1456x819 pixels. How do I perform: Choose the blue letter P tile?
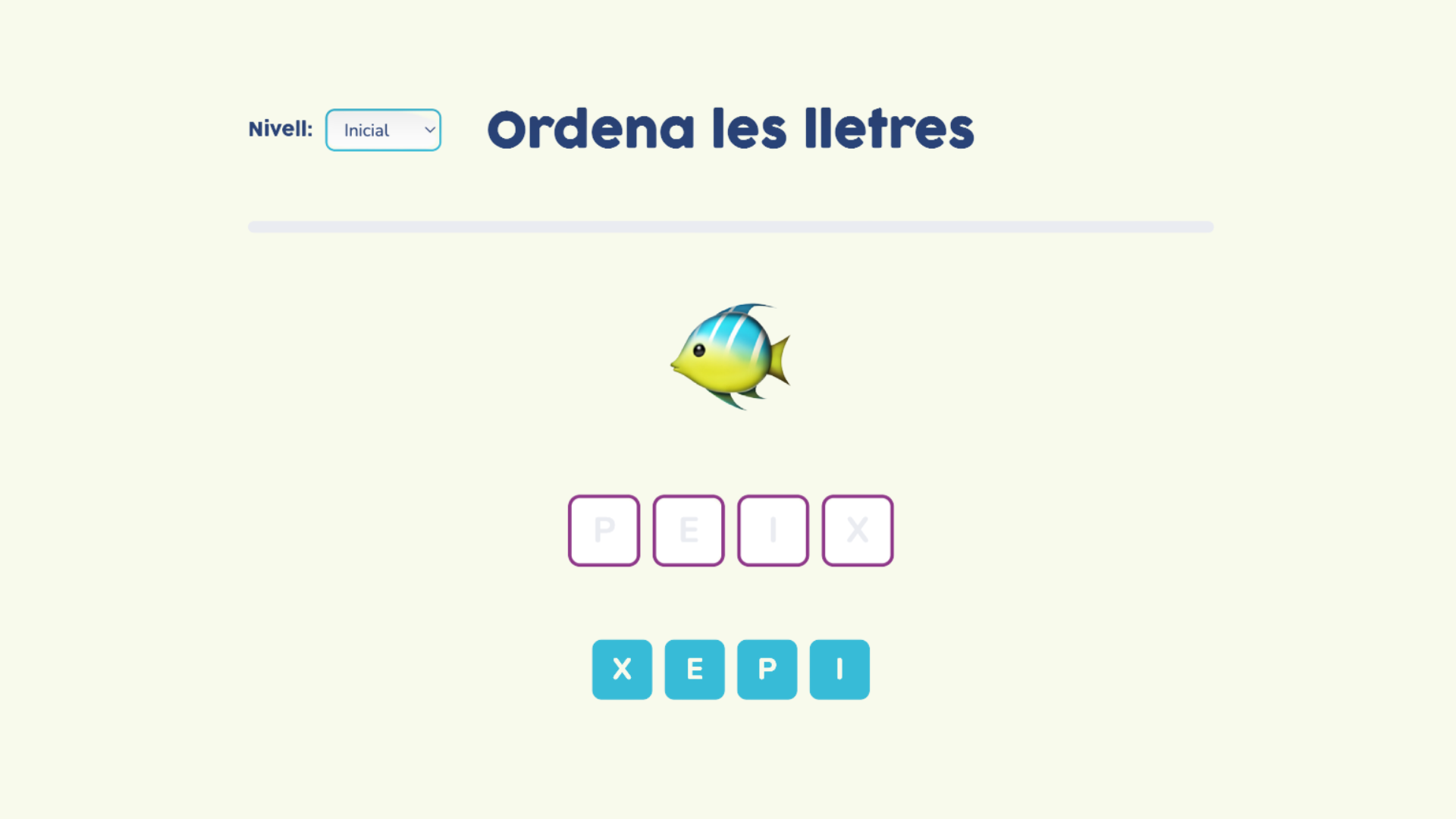click(x=767, y=669)
